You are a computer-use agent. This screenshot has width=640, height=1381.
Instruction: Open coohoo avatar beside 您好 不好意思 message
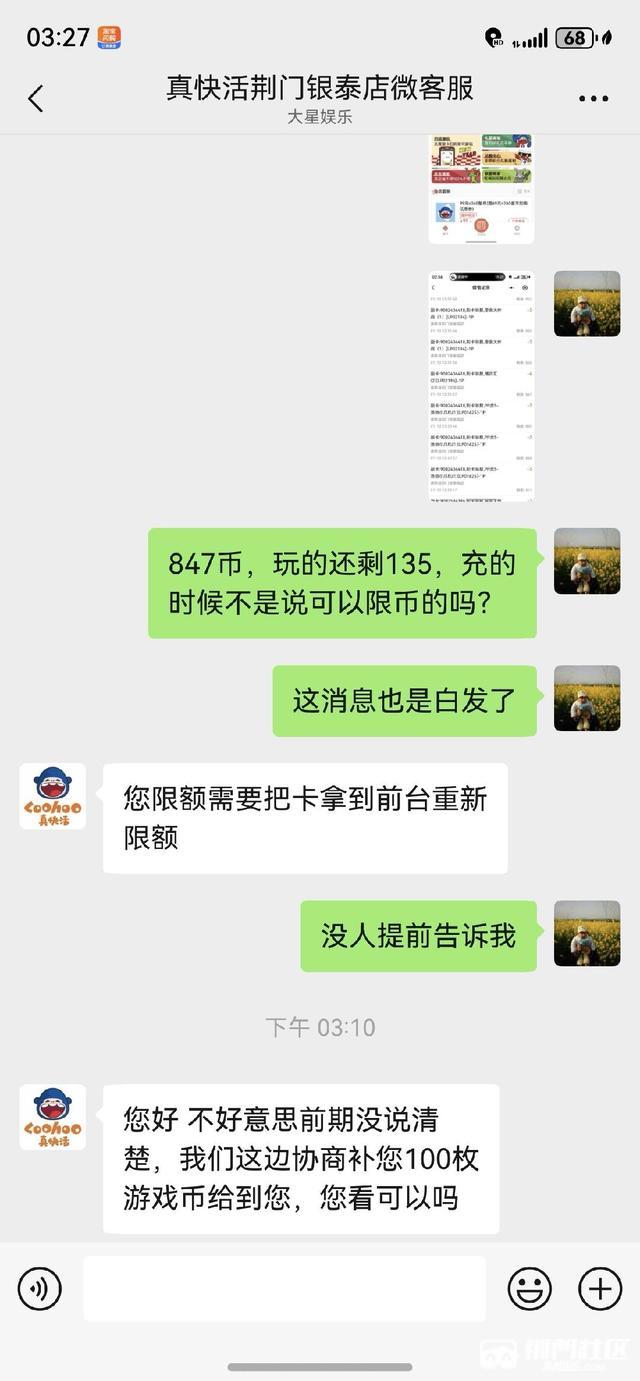(x=53, y=1117)
